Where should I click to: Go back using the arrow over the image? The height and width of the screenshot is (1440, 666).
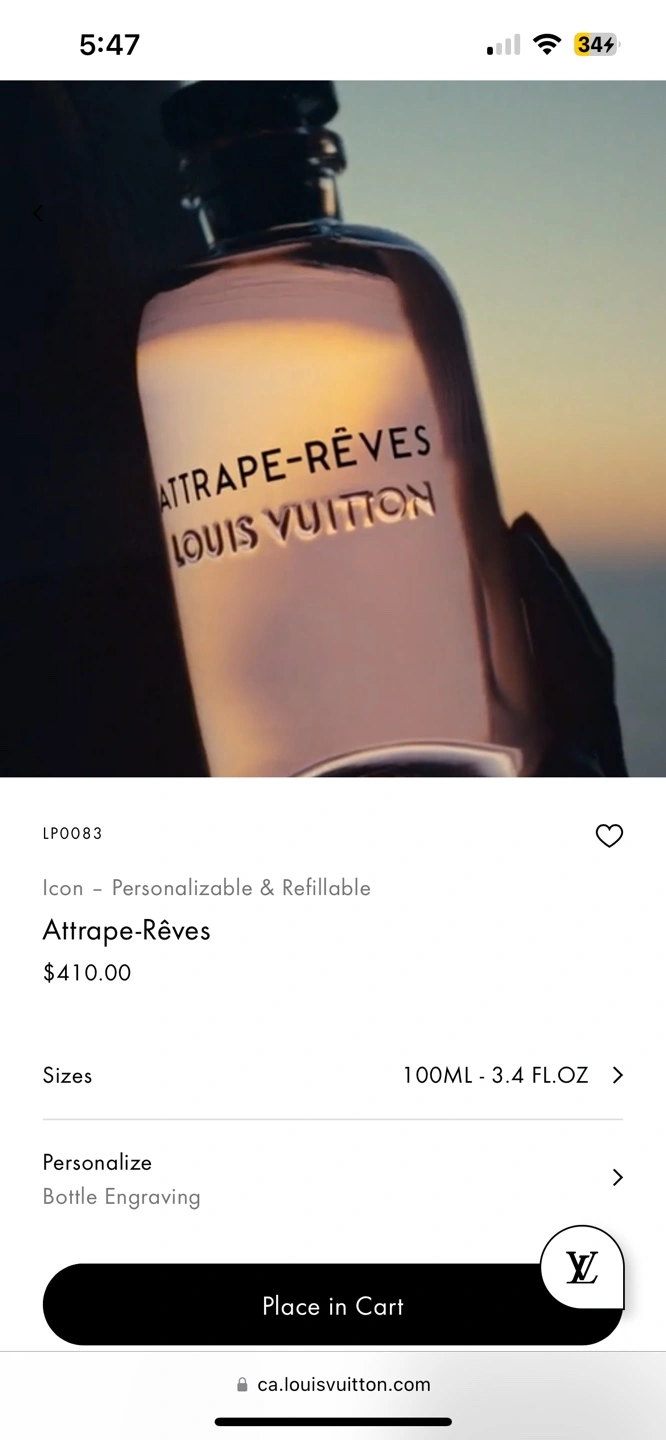tap(38, 213)
